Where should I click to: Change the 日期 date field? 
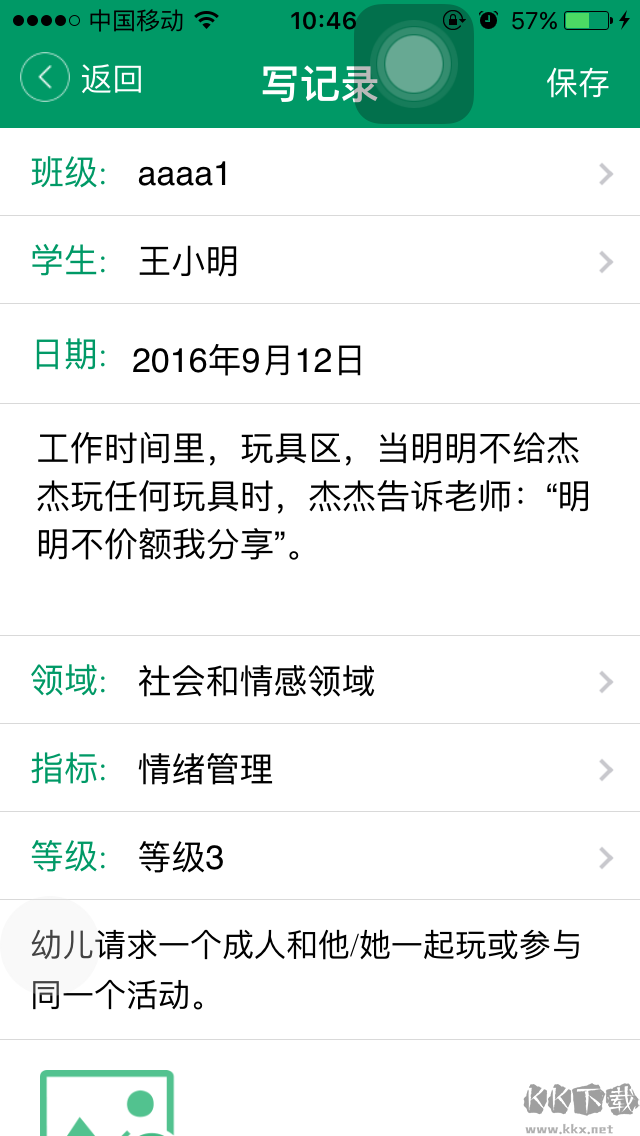click(320, 358)
